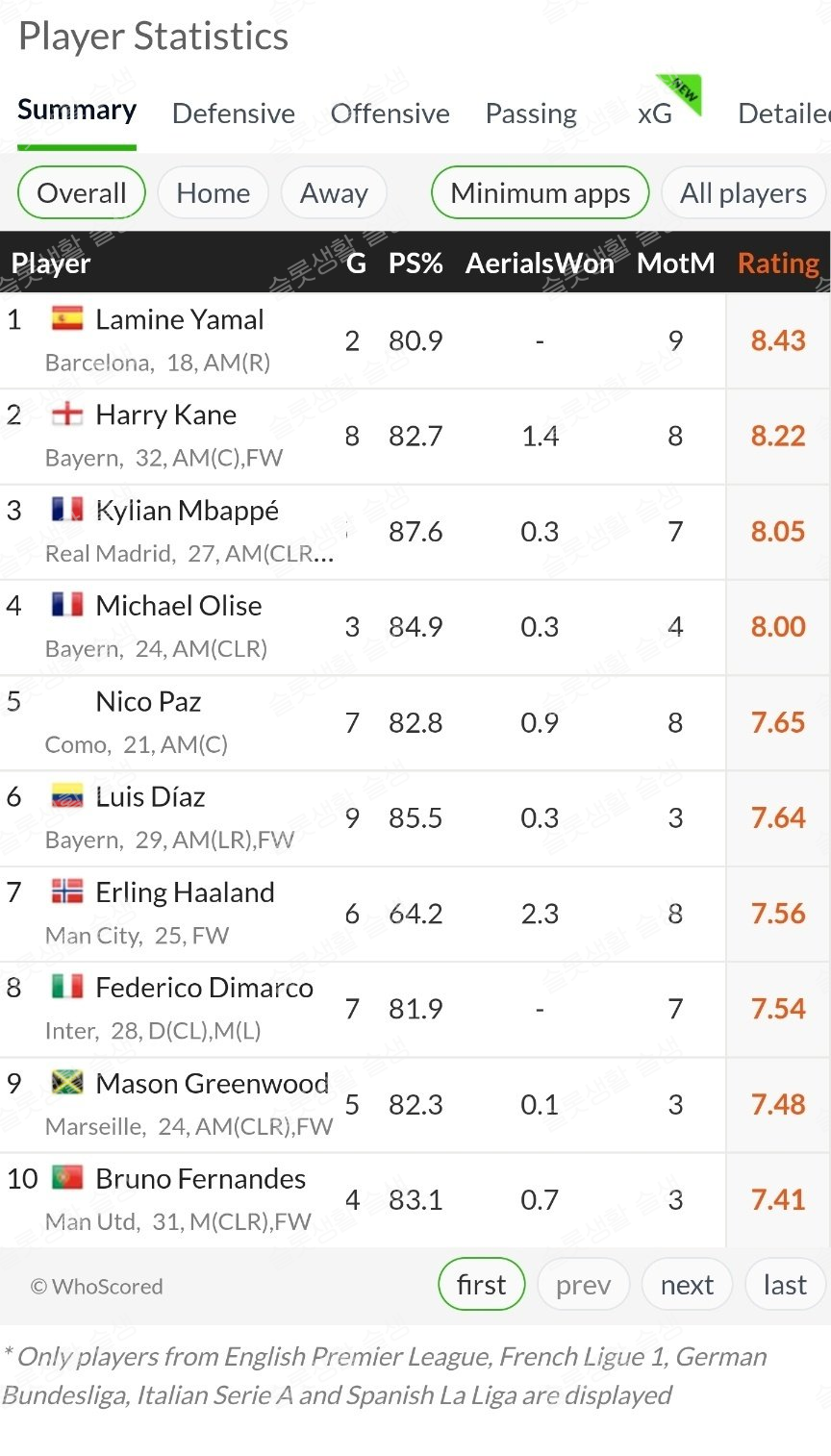Select the Passing tab
The image size is (831, 1456).
(531, 113)
